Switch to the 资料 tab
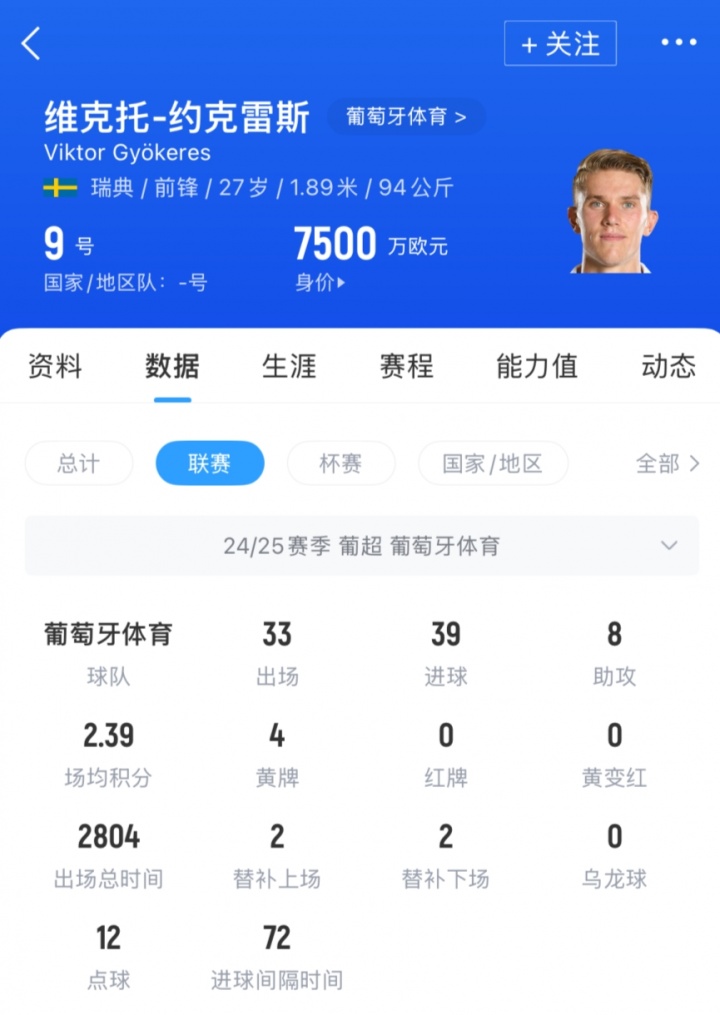This screenshot has height=1015, width=720. [55, 366]
